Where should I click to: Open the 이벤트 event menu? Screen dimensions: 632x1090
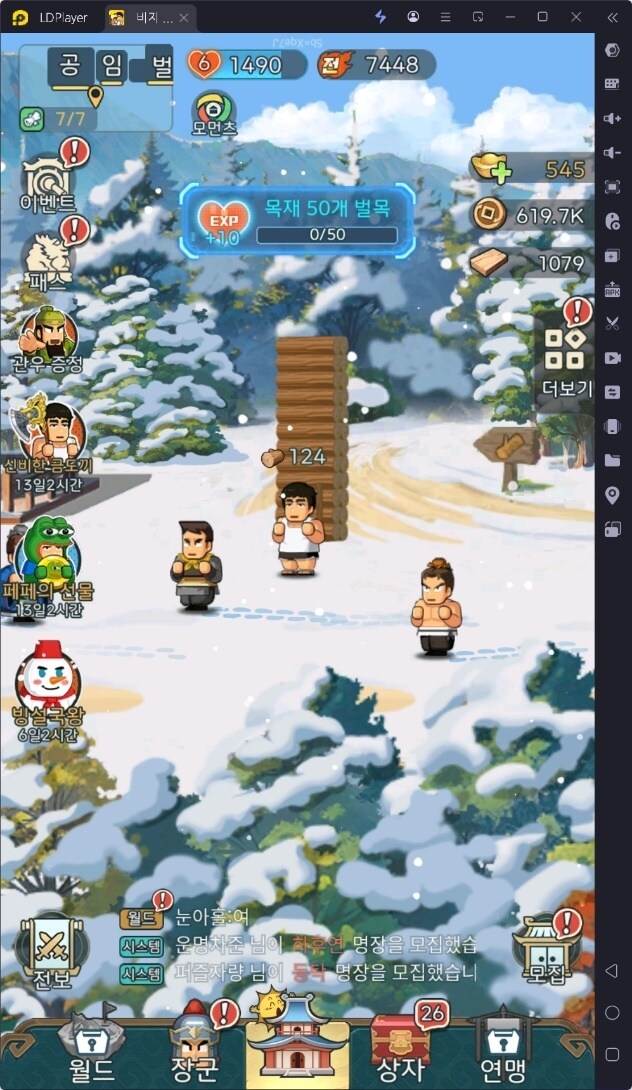[47, 180]
